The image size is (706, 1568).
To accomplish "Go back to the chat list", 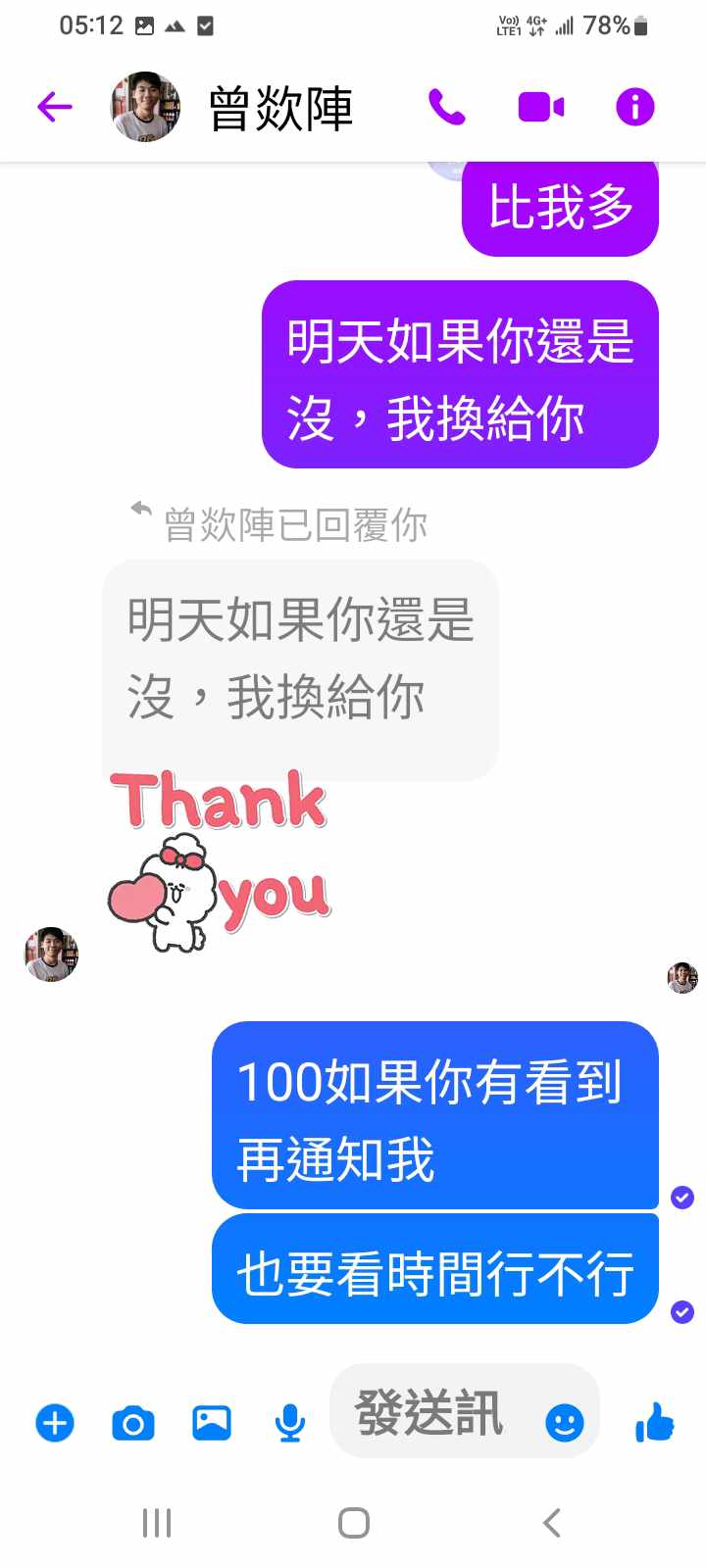I will [x=55, y=107].
